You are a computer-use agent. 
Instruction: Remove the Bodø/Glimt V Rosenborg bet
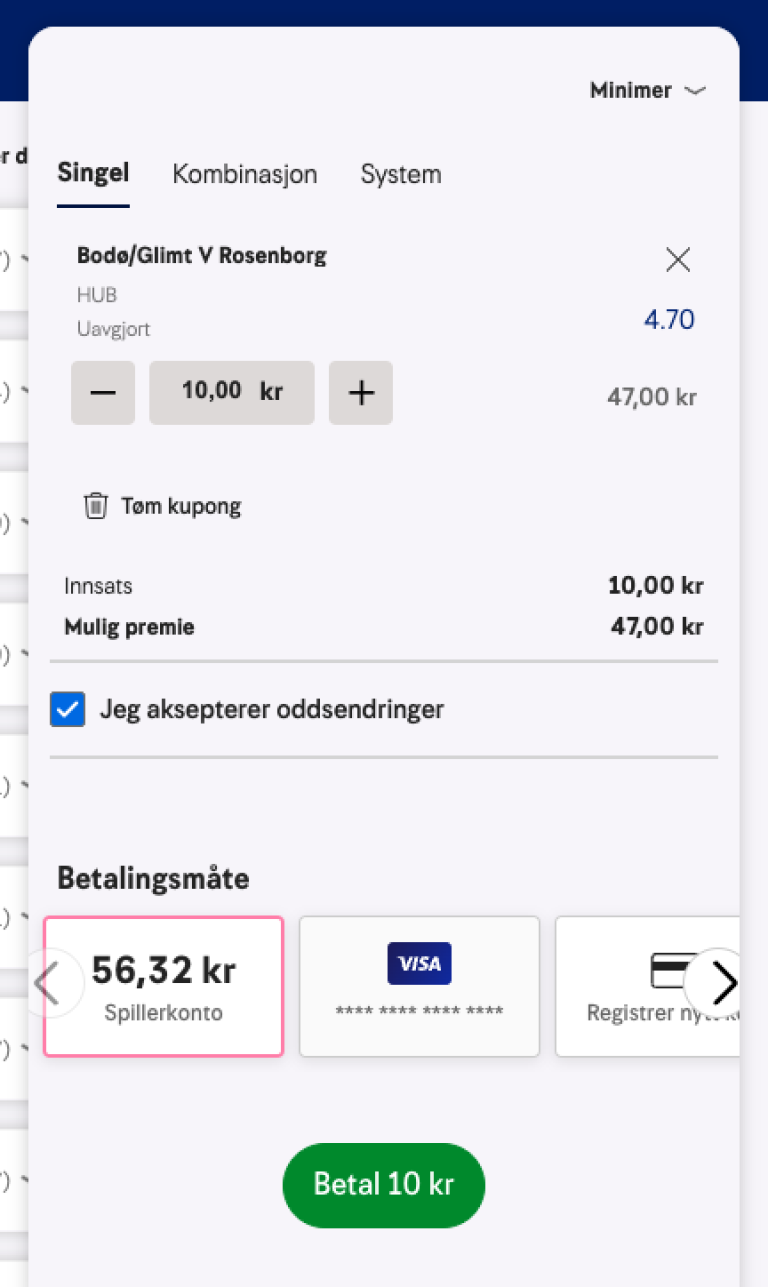(x=677, y=259)
